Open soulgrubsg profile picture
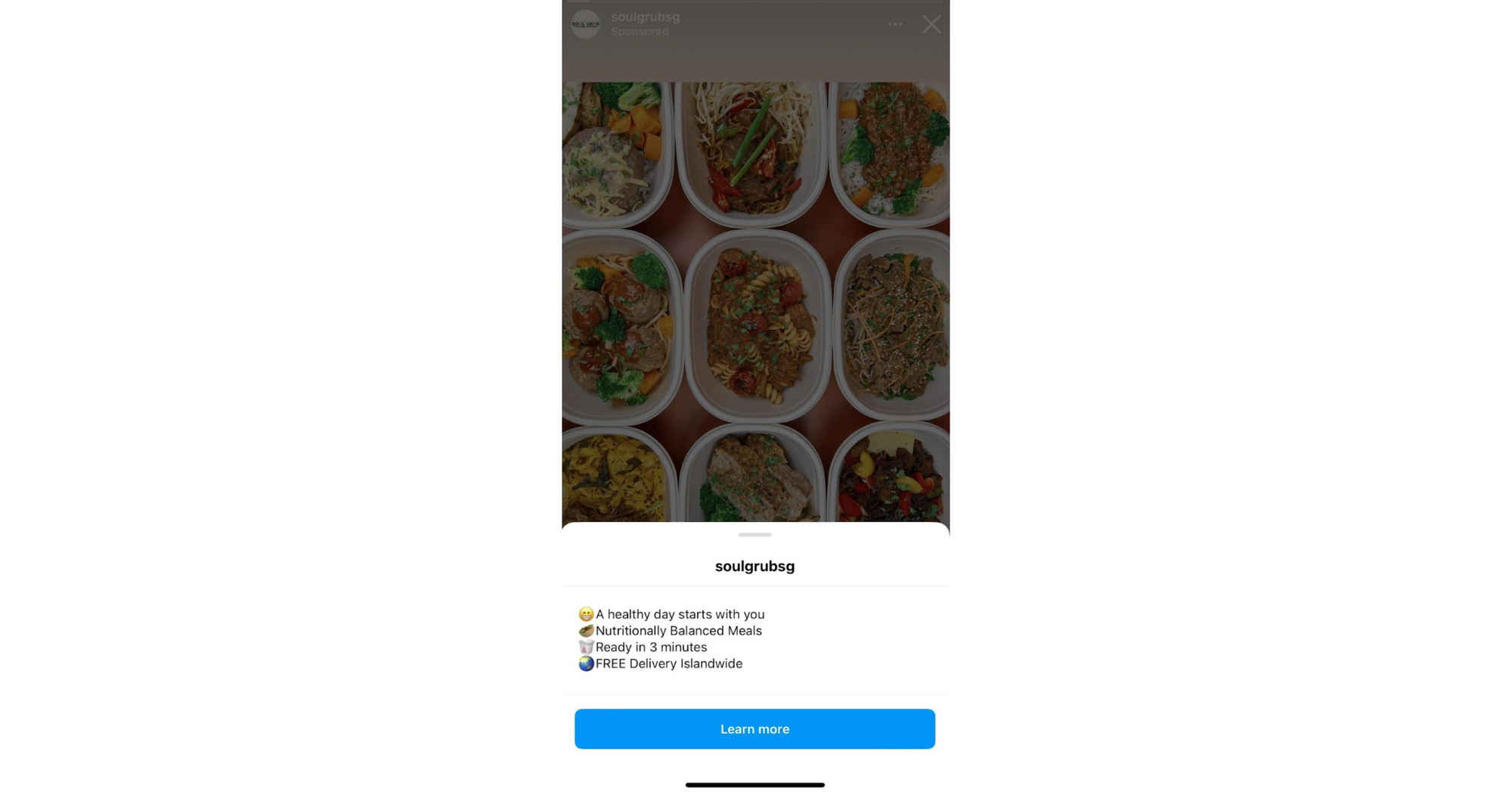1512x792 pixels. (x=586, y=24)
